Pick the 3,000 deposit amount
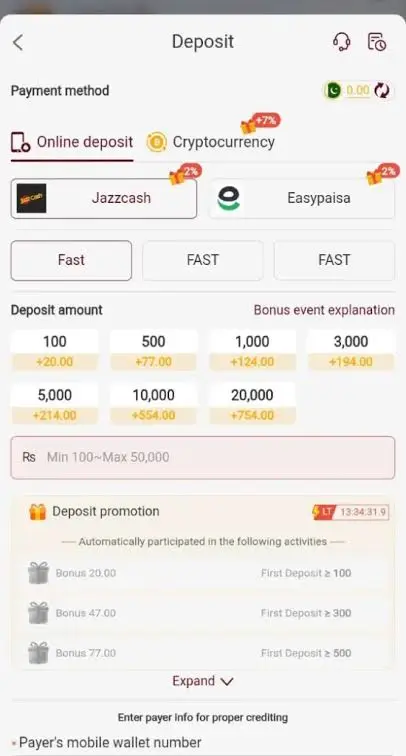This screenshot has height=756, width=406. tap(351, 351)
